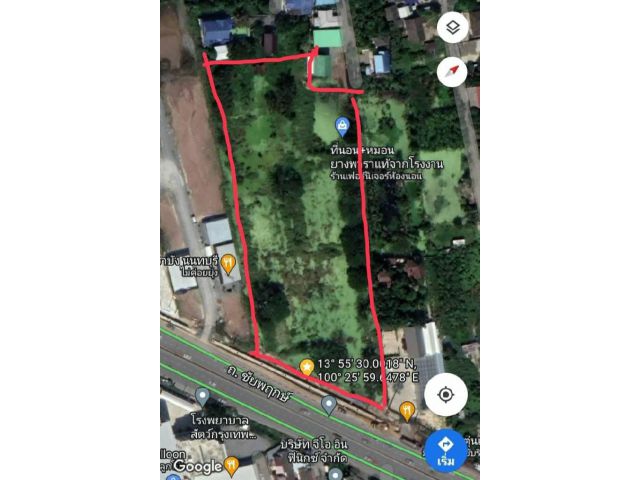Tap the compass to reset orientation

453,71
